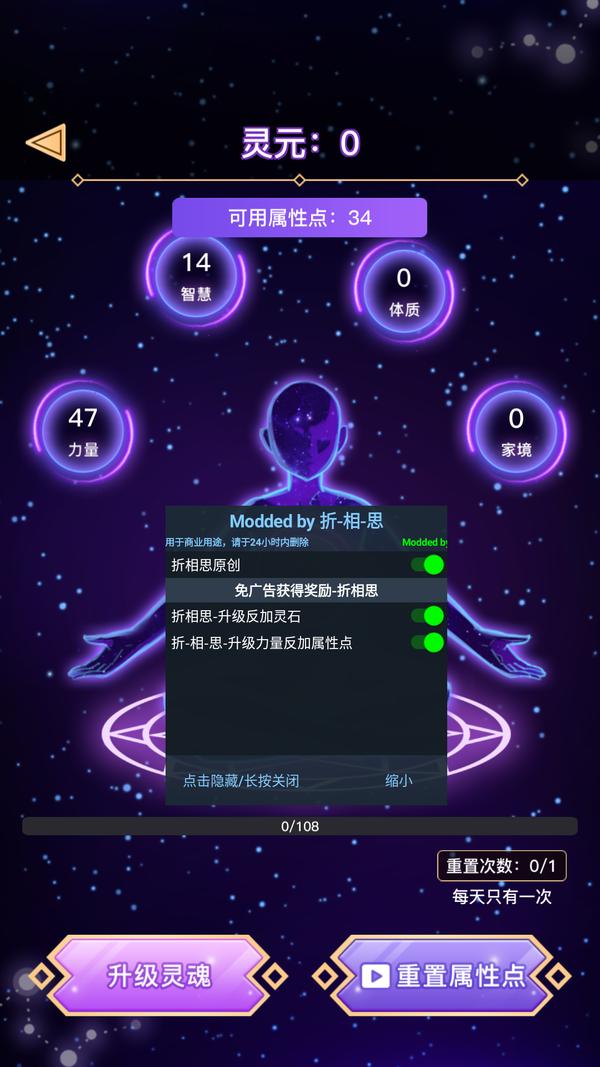
Task: Add a point to 智慧 attribute
Action: point(196,277)
